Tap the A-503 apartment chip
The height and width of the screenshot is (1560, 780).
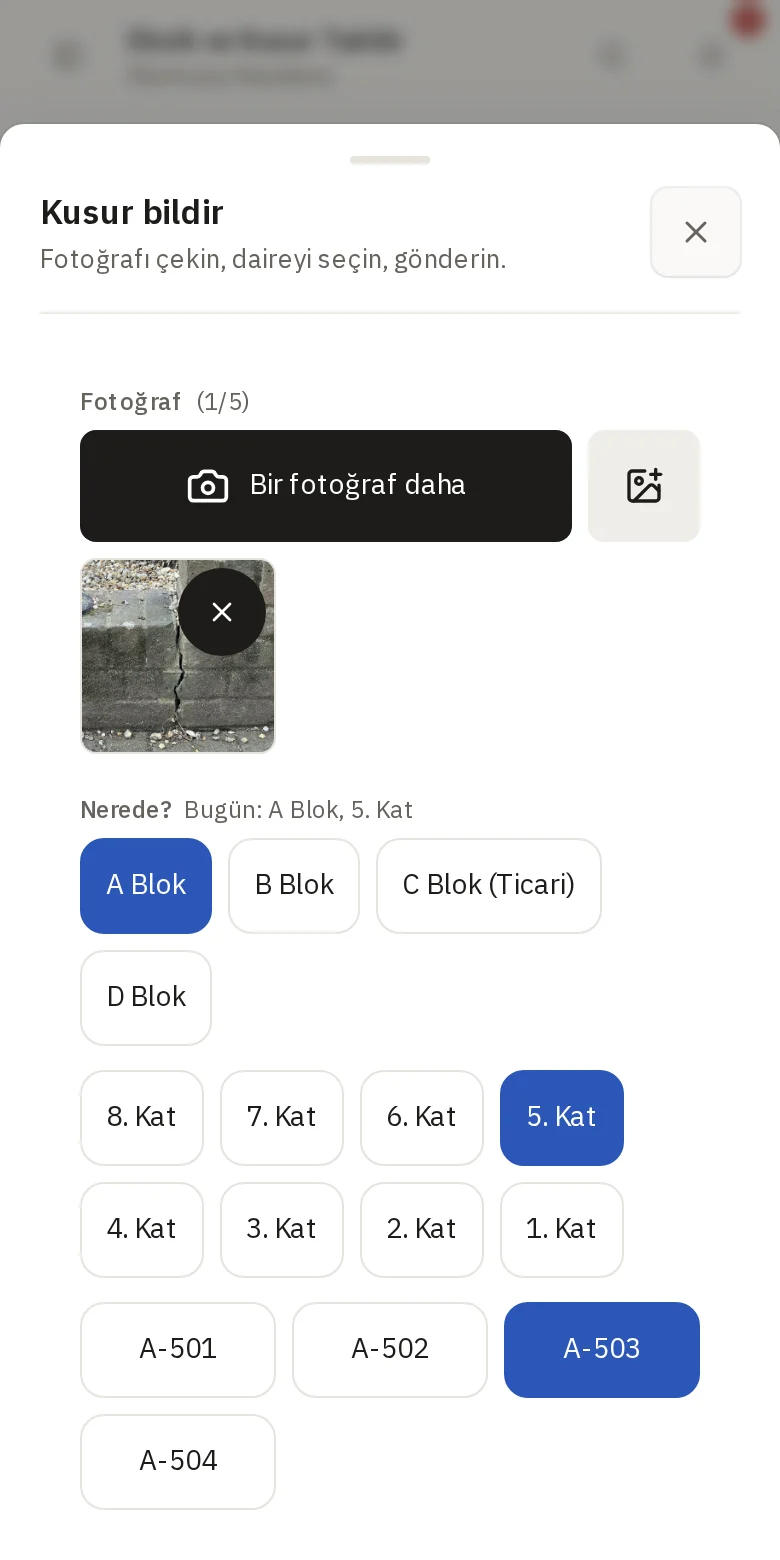click(602, 1350)
